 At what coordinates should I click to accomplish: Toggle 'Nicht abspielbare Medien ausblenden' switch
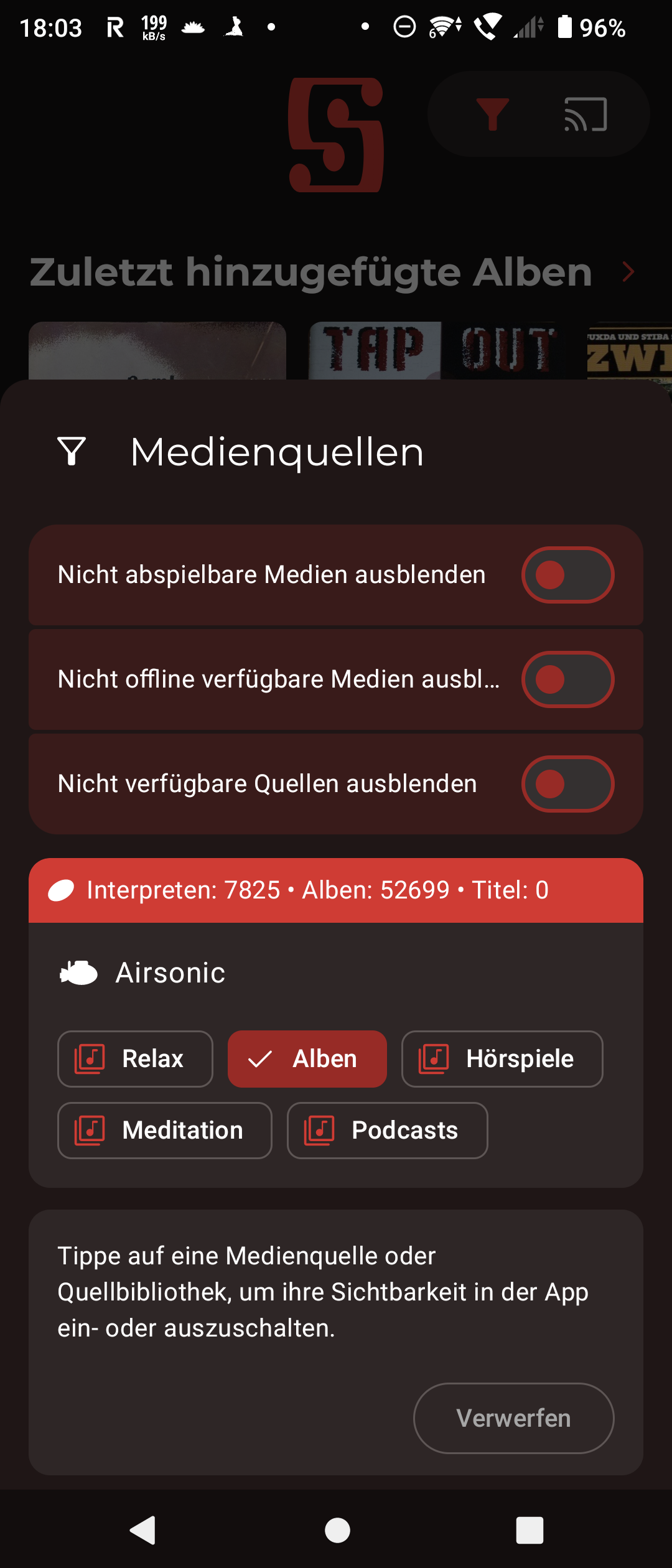[x=567, y=575]
